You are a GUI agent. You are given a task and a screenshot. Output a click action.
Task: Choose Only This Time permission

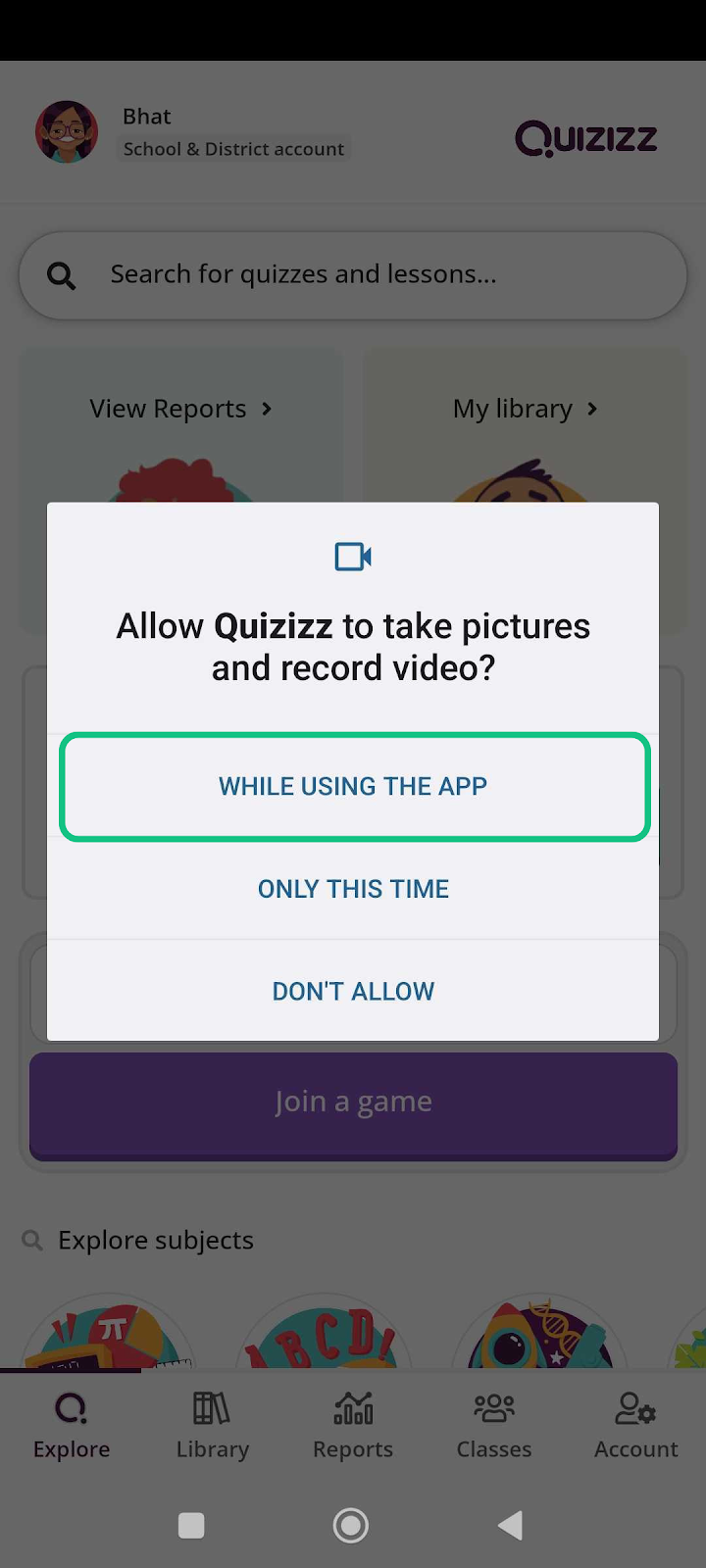[x=353, y=889]
